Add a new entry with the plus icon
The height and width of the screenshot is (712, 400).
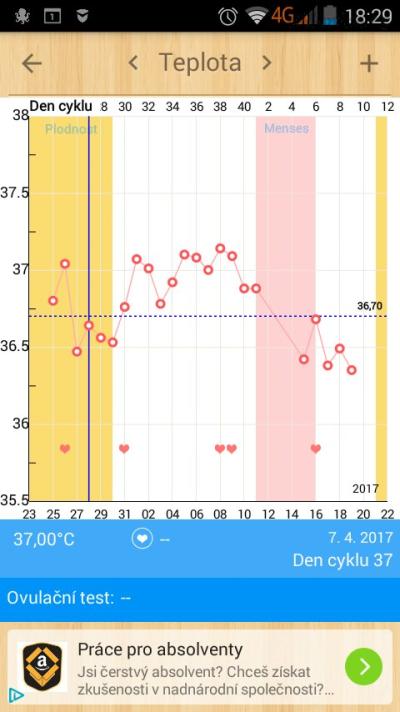(369, 63)
